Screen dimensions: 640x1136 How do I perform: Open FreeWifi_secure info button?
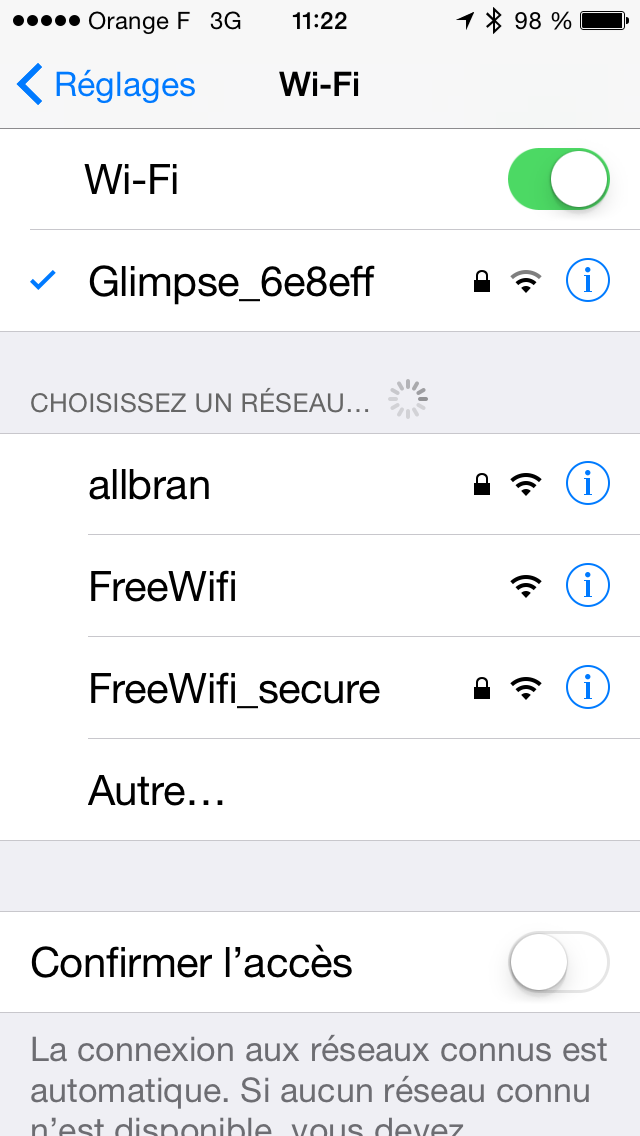587,687
